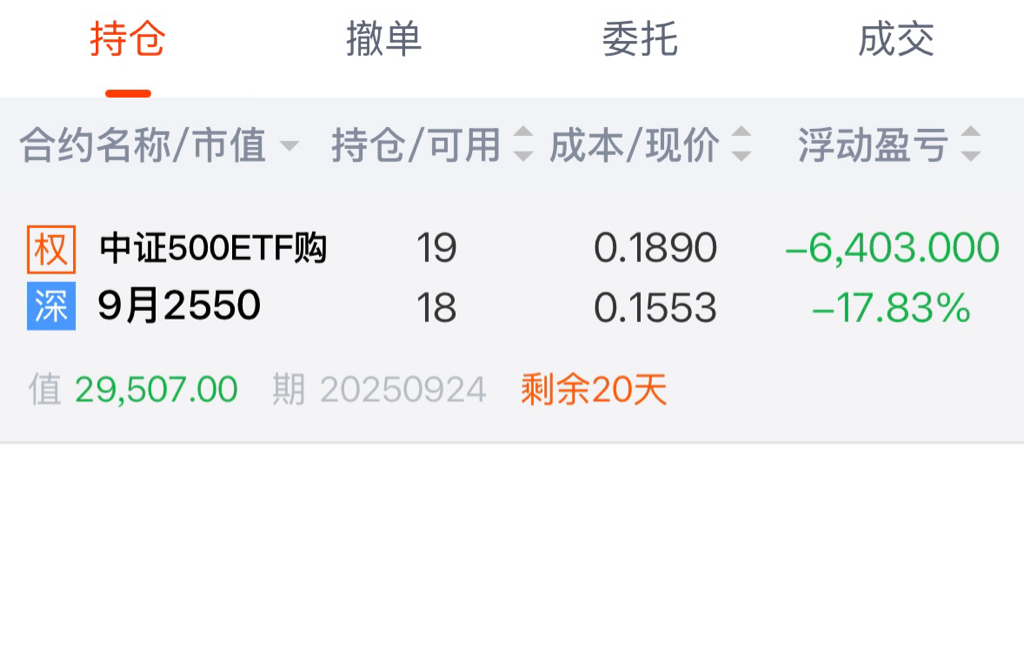Open the 委托 tab
This screenshot has width=1024, height=645.
pyautogui.click(x=640, y=40)
